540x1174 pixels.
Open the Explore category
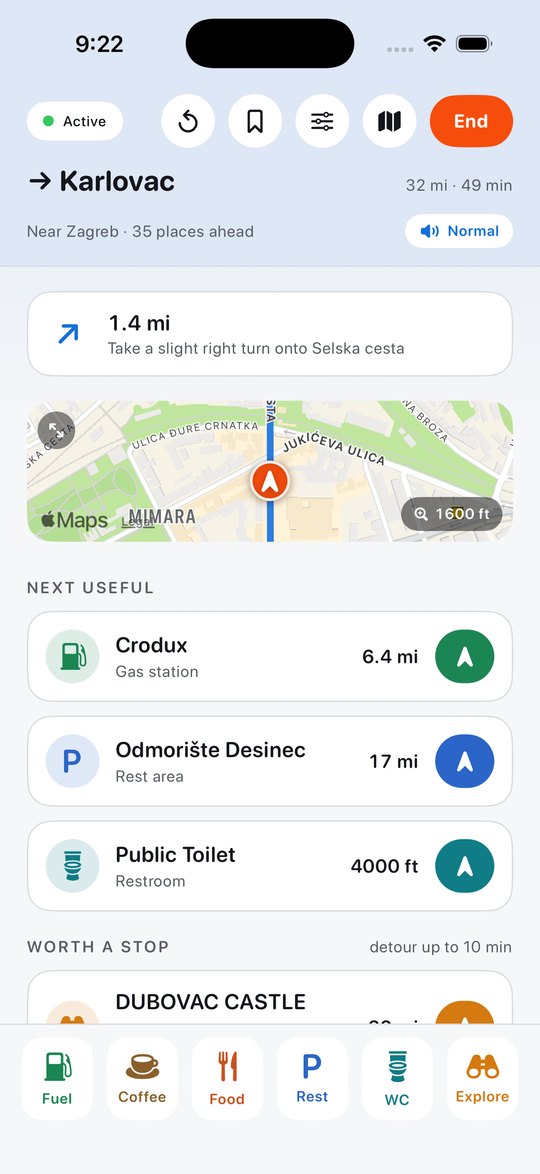point(482,1078)
